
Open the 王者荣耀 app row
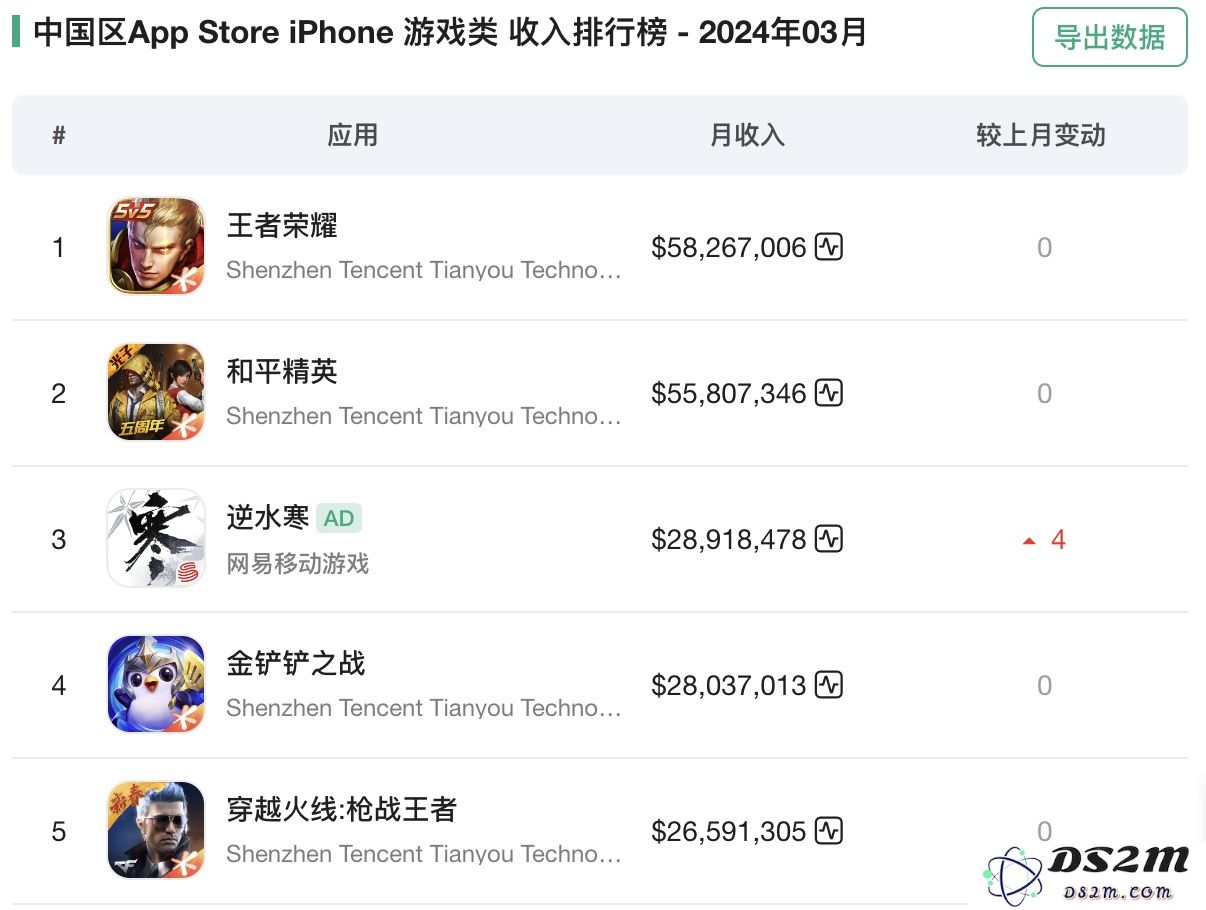click(282, 226)
